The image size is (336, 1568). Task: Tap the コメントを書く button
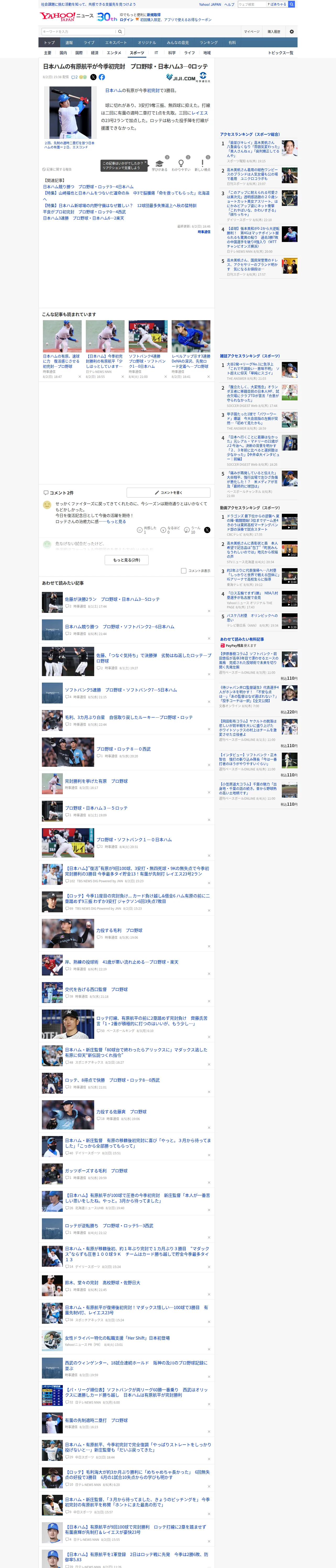click(168, 492)
